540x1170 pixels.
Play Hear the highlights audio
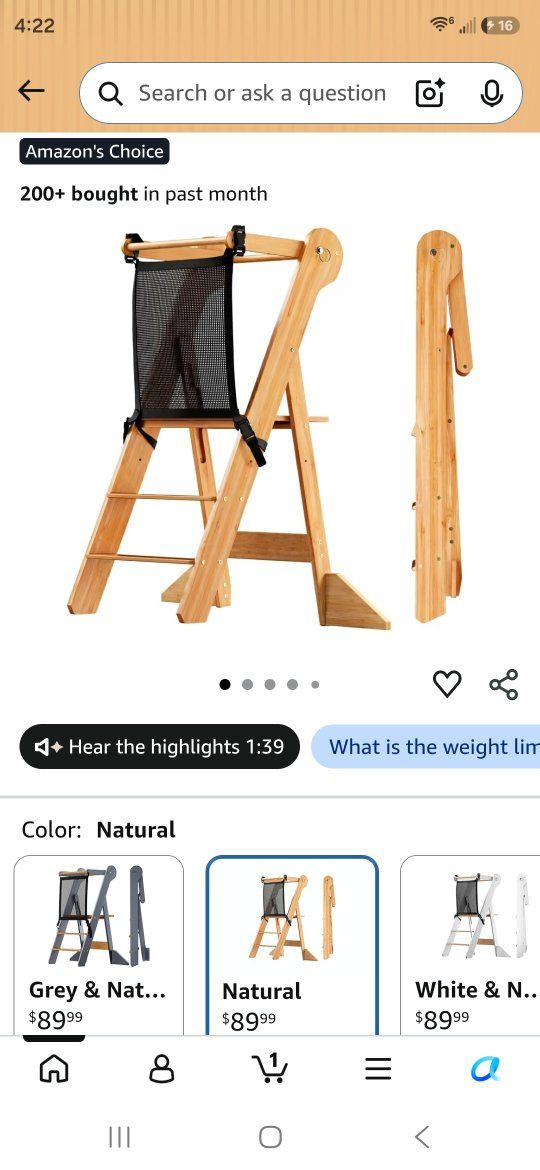point(160,746)
